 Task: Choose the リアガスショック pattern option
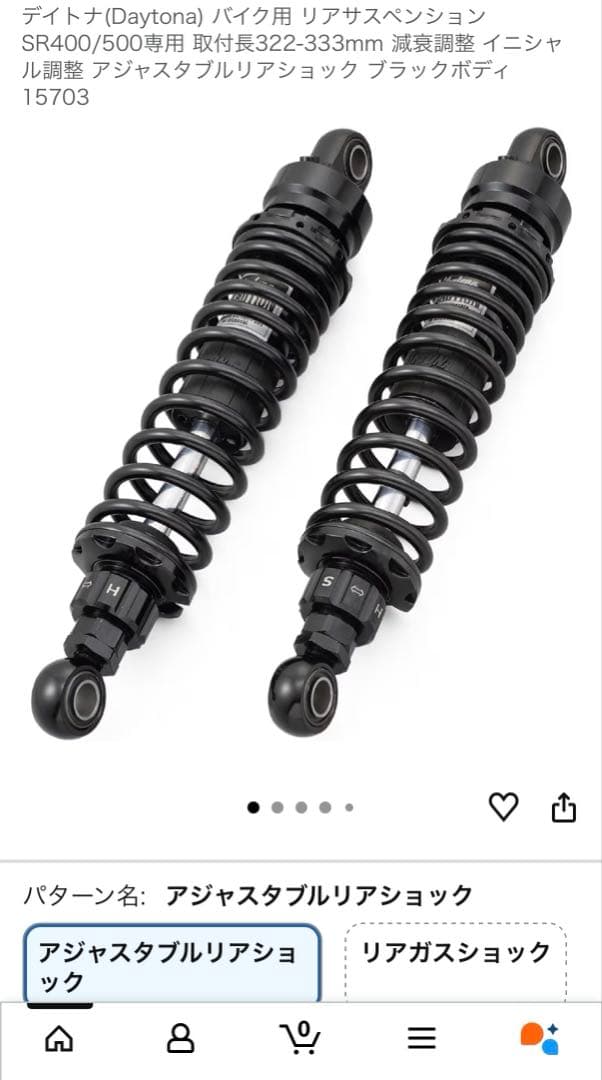455,953
